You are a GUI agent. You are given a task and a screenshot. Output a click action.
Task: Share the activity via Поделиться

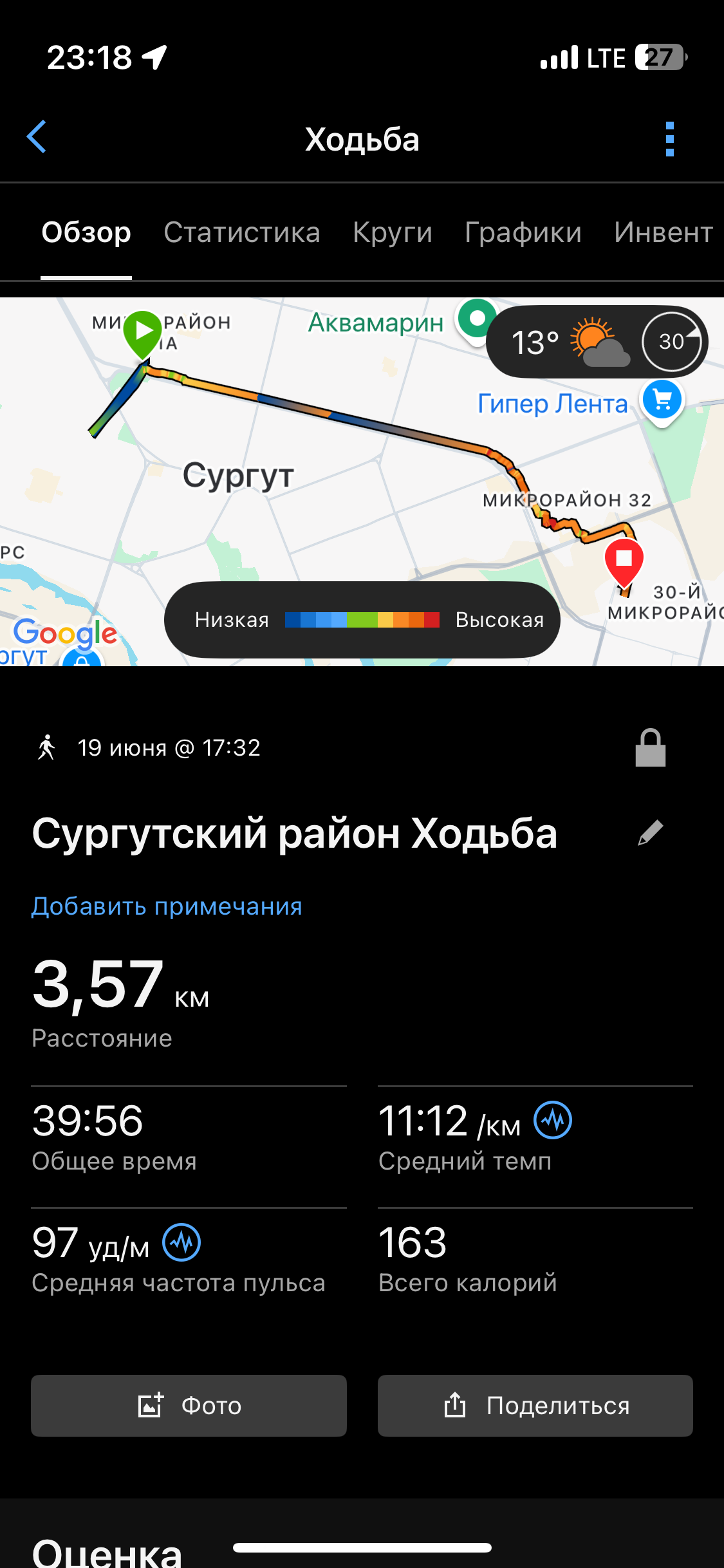coord(535,1406)
